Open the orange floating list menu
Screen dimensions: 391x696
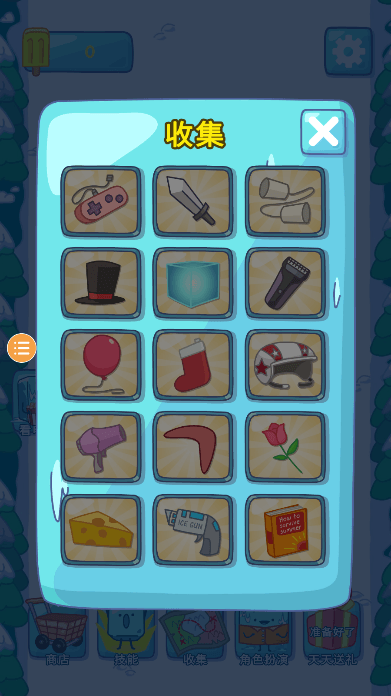[21, 348]
